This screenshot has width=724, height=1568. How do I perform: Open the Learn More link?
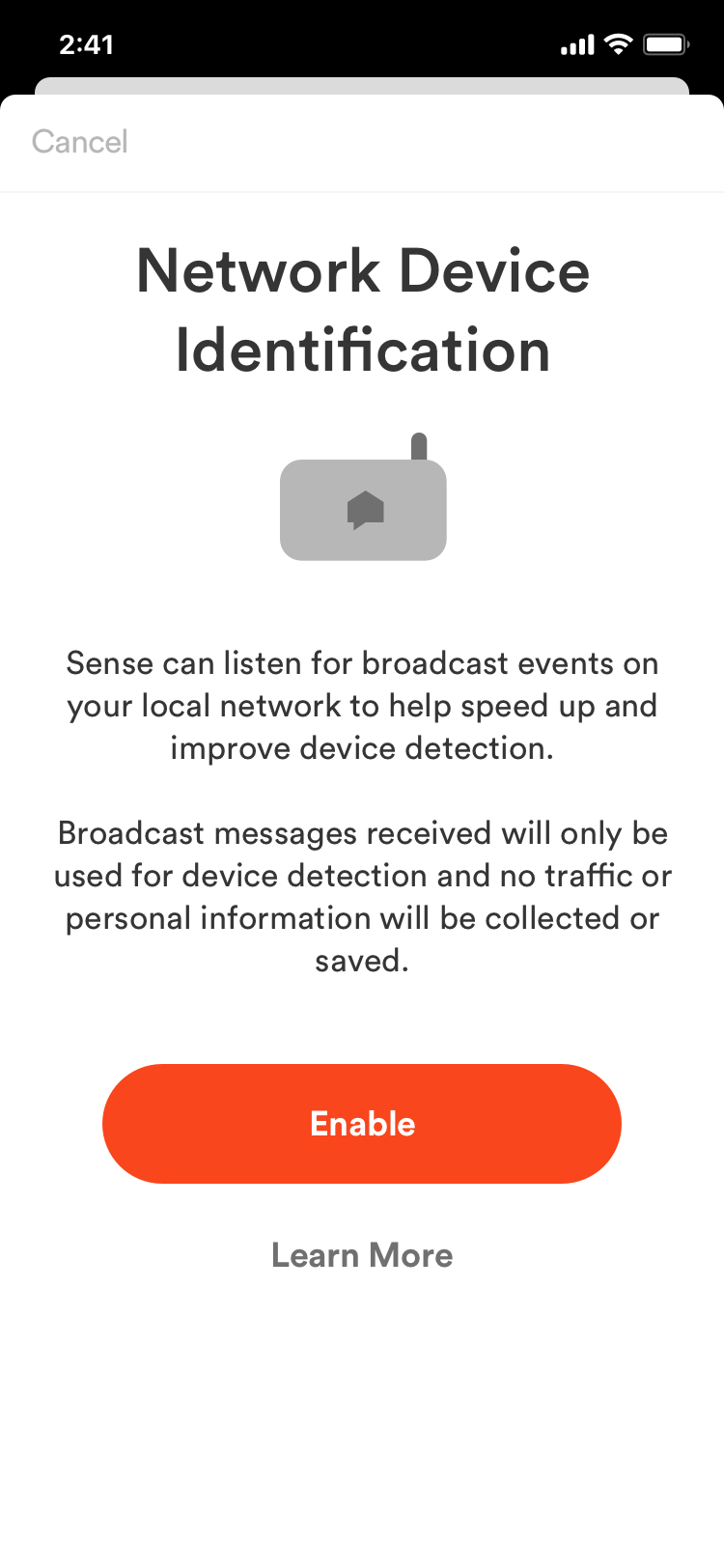pyautogui.click(x=362, y=1255)
